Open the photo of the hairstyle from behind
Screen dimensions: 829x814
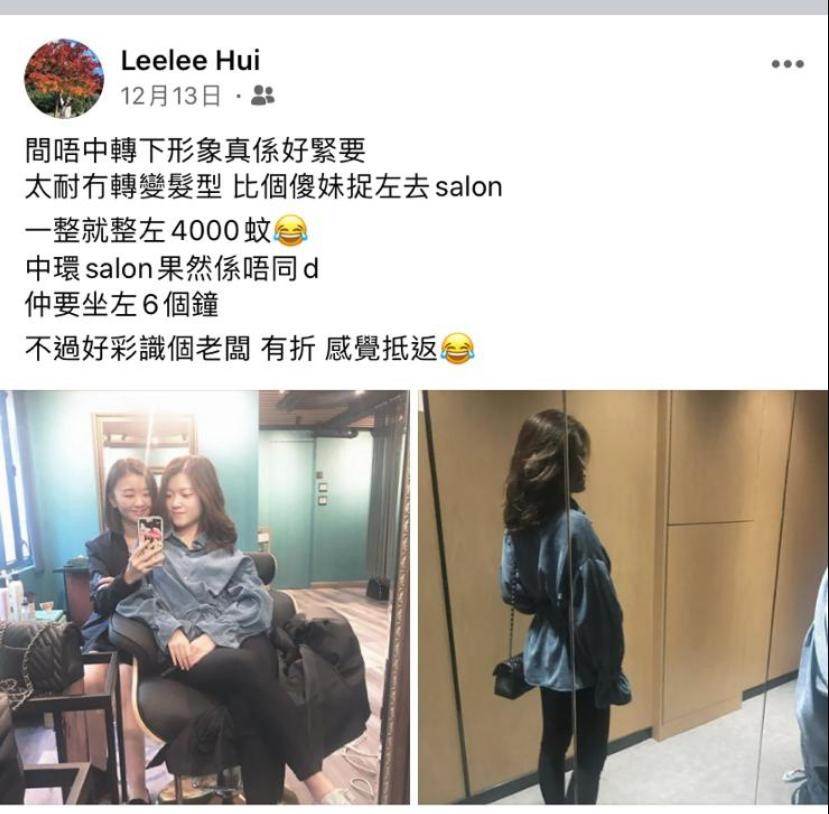pyautogui.click(x=622, y=597)
